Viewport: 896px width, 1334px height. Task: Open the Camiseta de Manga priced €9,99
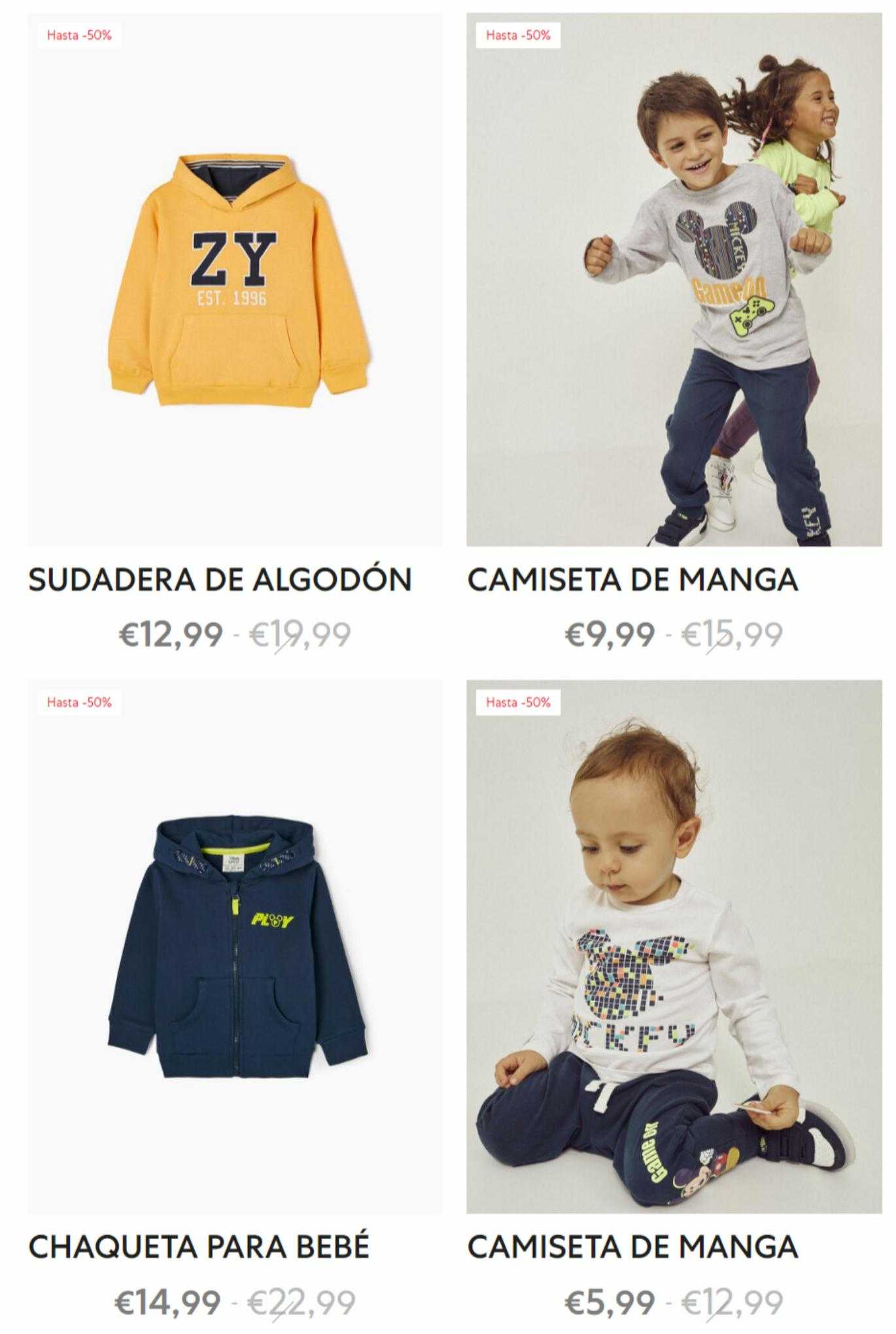coord(674,281)
